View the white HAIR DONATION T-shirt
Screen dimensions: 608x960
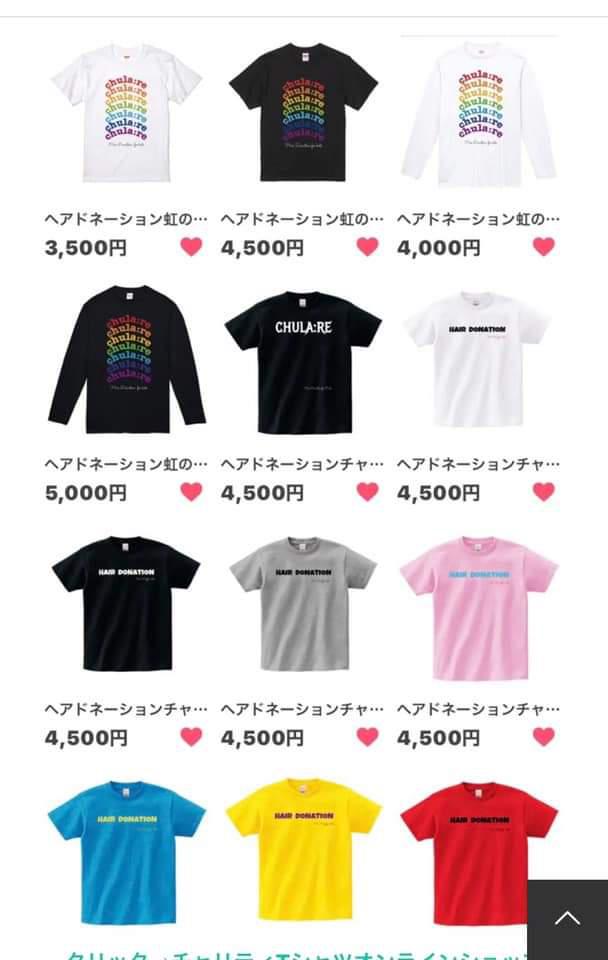click(479, 360)
